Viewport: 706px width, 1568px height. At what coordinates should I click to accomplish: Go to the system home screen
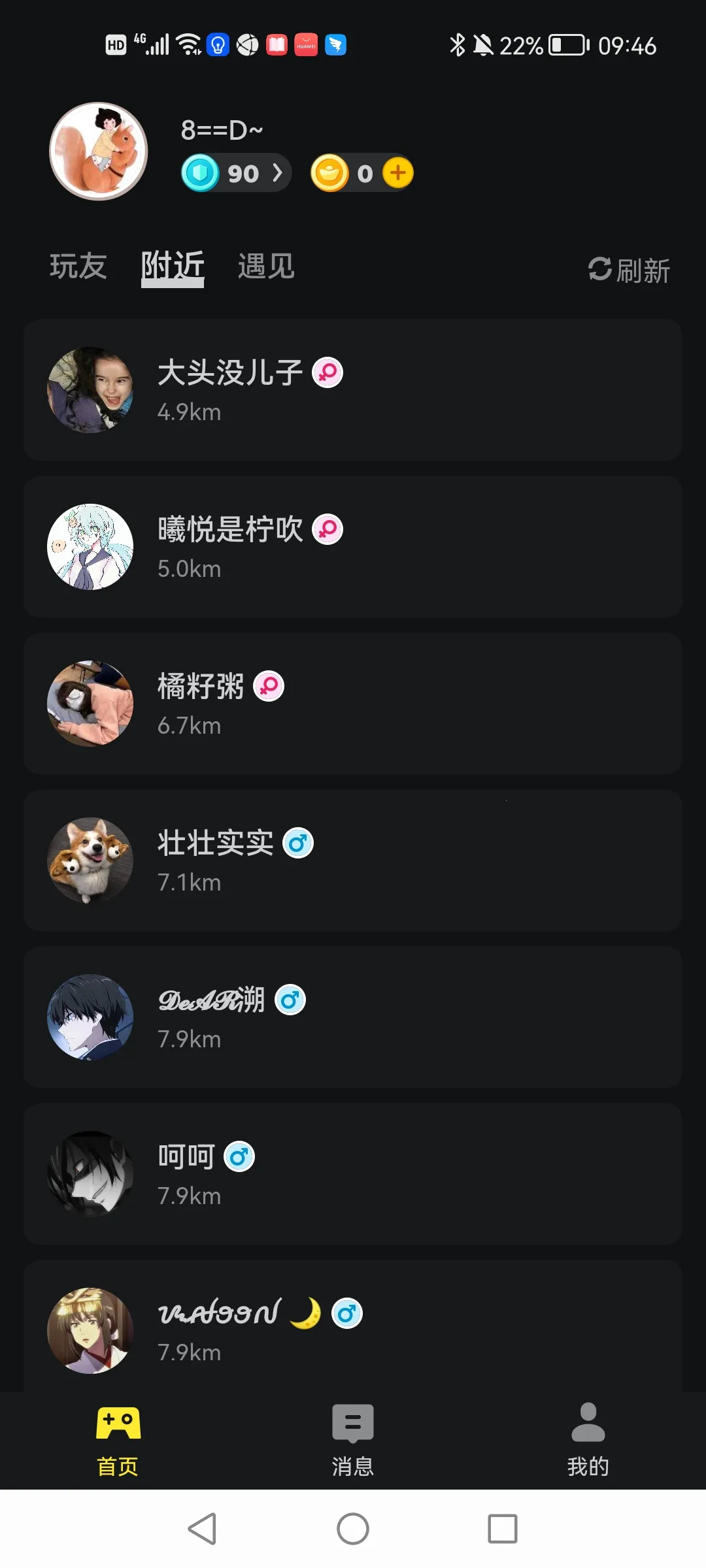[x=353, y=1529]
